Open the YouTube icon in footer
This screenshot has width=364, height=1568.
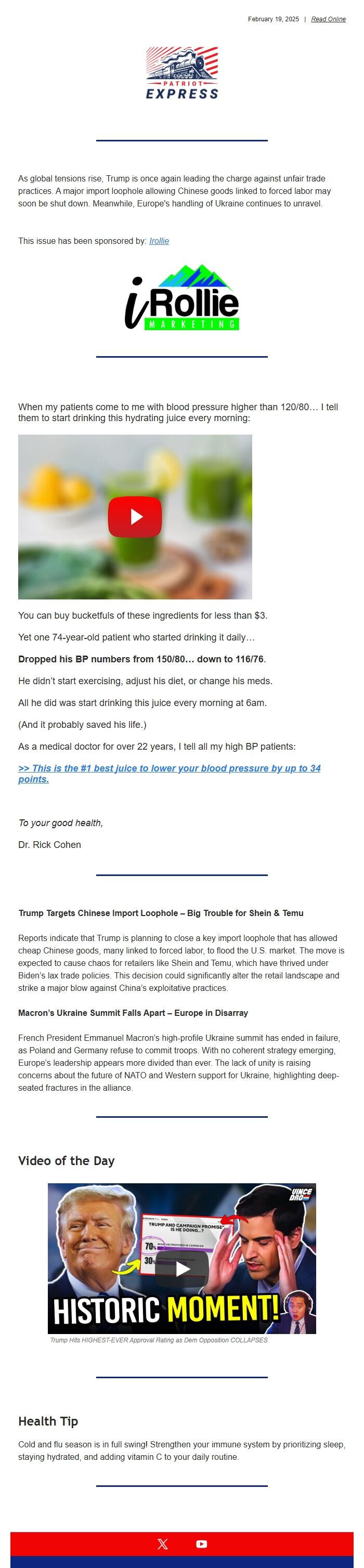[x=201, y=1544]
